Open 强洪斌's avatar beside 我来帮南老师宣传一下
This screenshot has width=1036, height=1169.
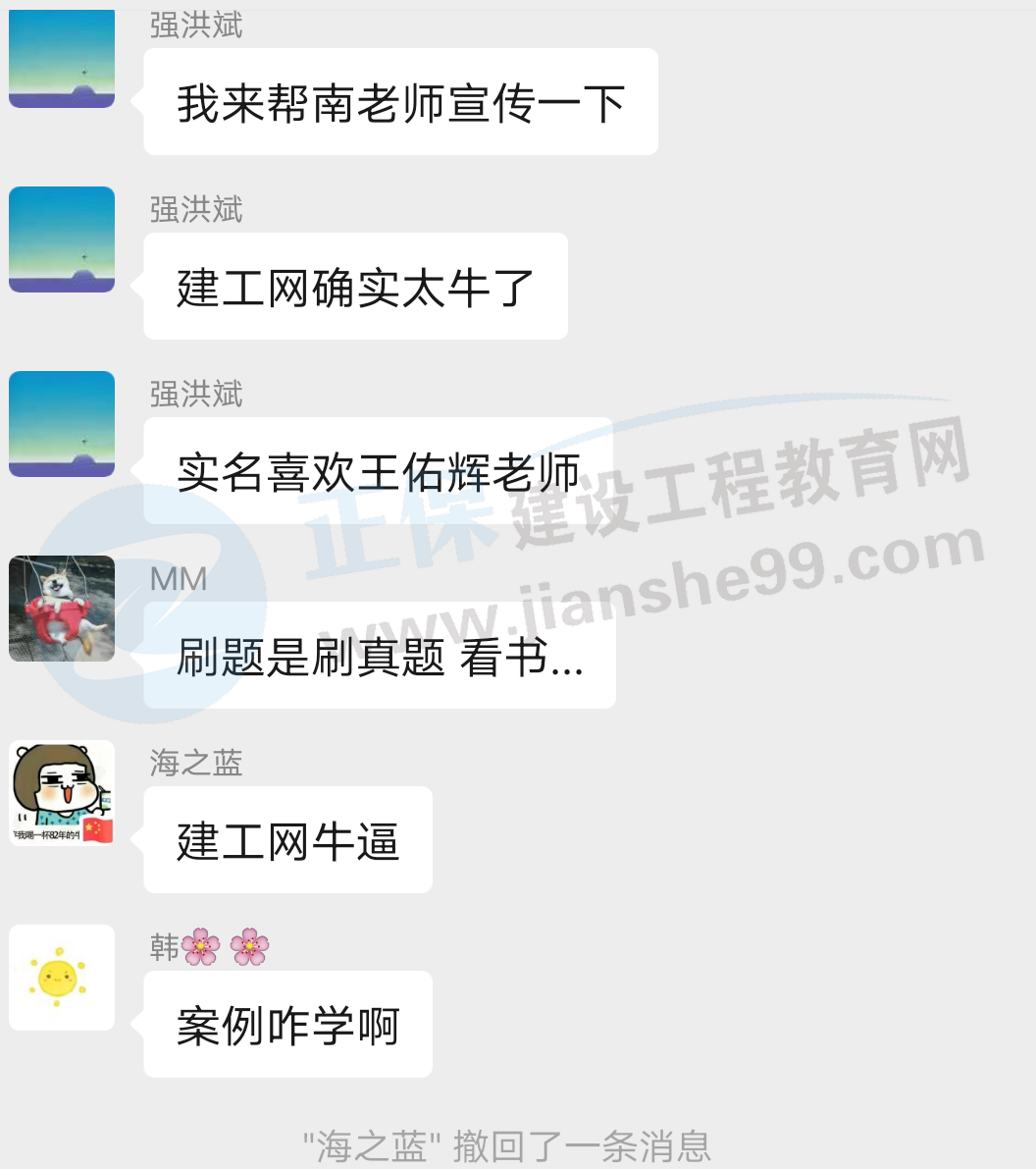(x=62, y=59)
